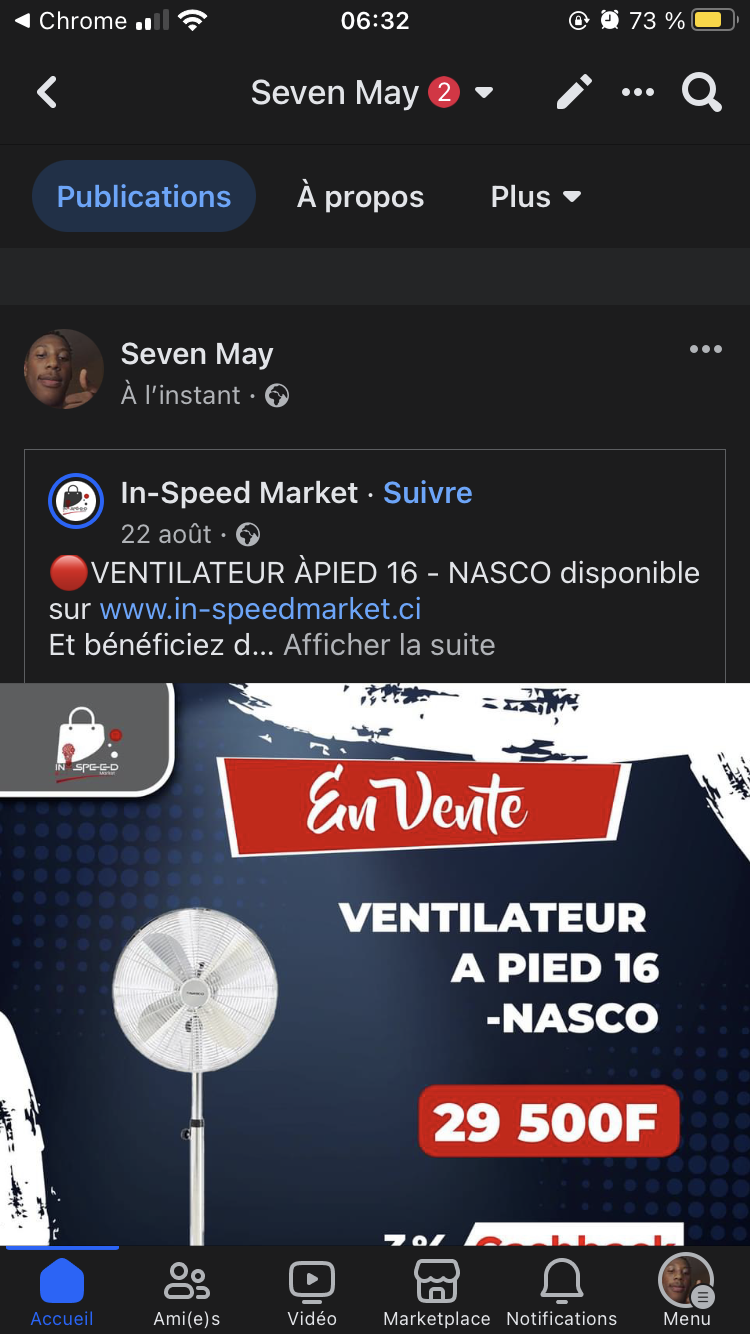Open the header three-dot menu
This screenshot has height=1334, width=750.
pyautogui.click(x=637, y=93)
